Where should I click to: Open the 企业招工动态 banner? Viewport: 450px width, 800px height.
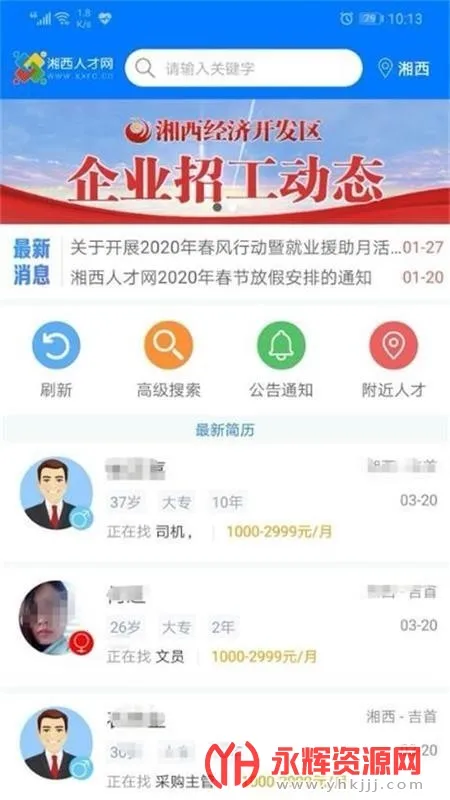pos(225,161)
